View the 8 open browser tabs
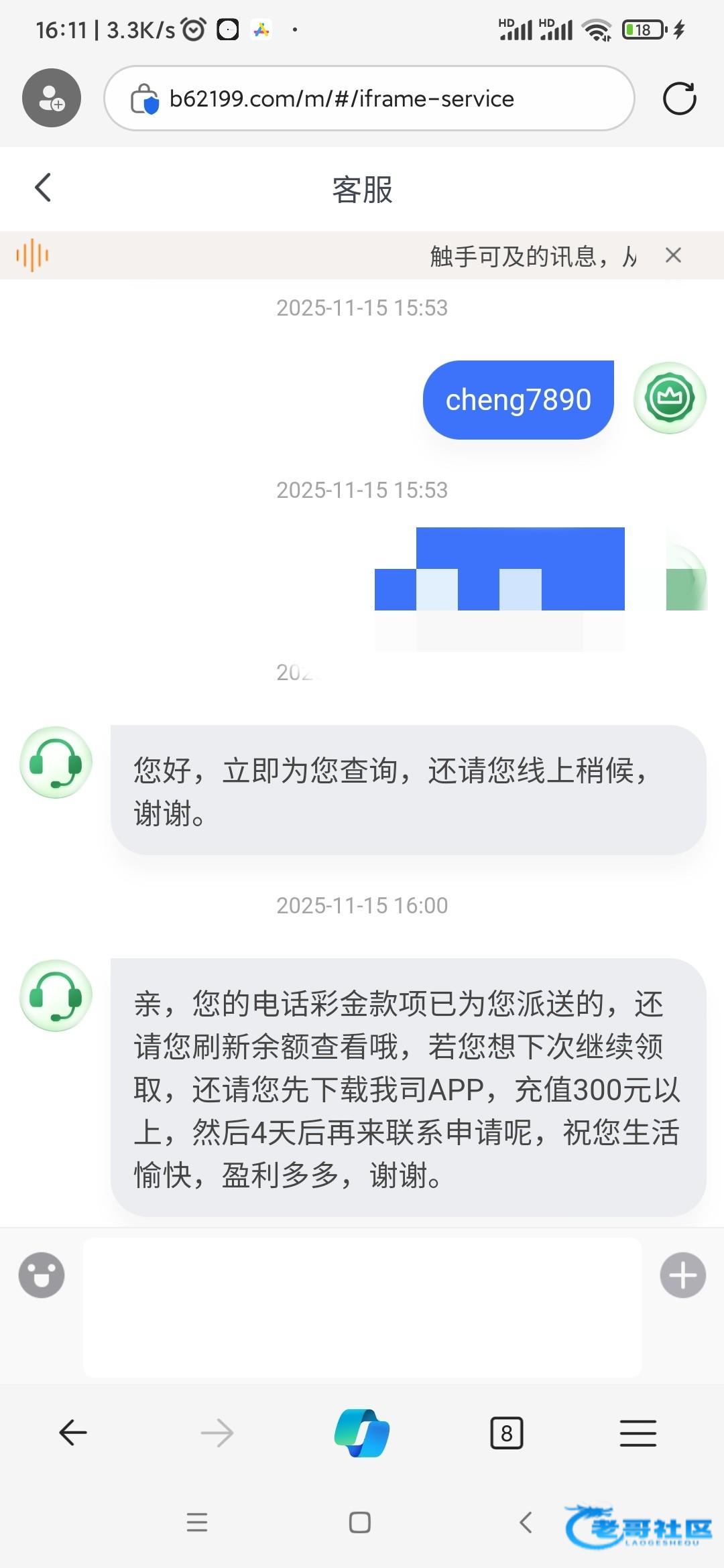 pyautogui.click(x=506, y=1433)
